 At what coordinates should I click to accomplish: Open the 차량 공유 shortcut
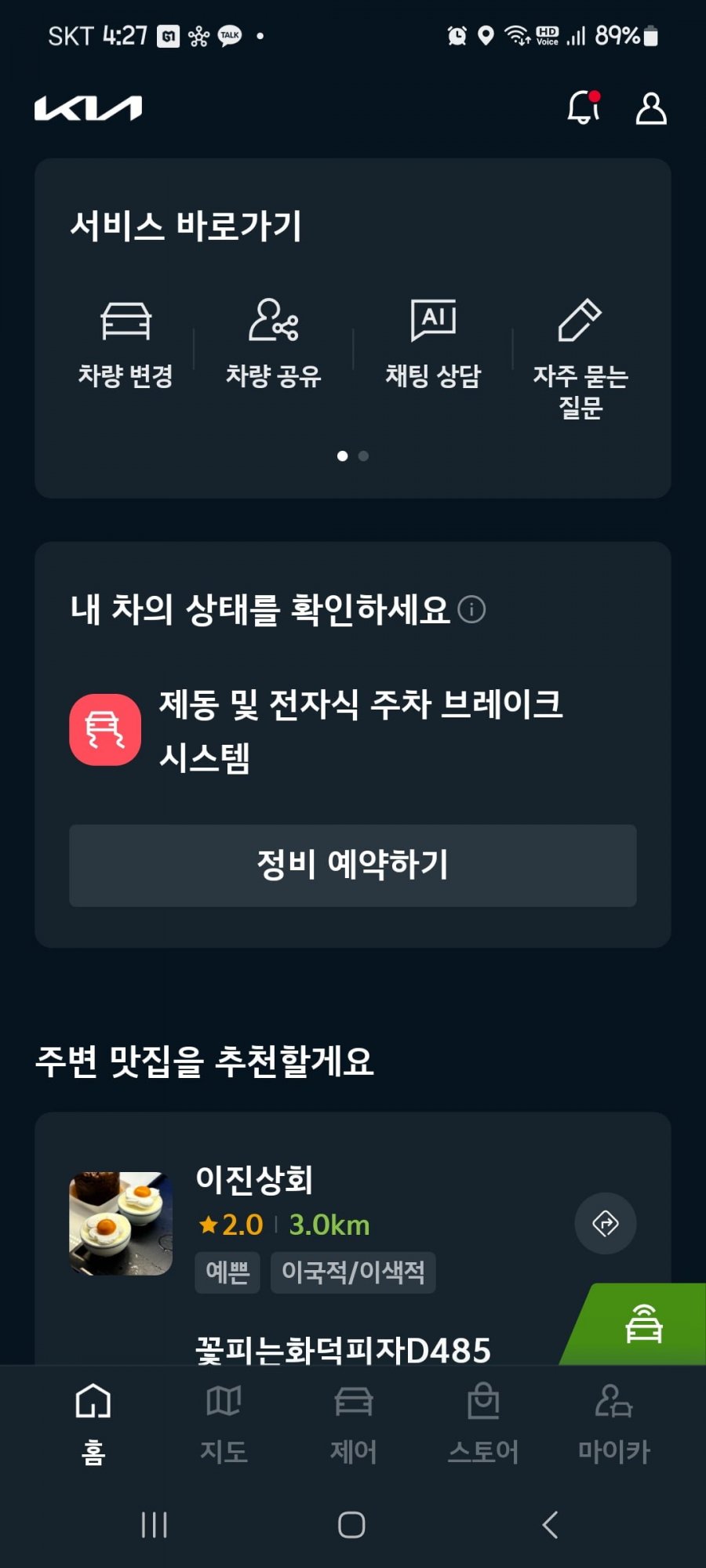(273, 343)
